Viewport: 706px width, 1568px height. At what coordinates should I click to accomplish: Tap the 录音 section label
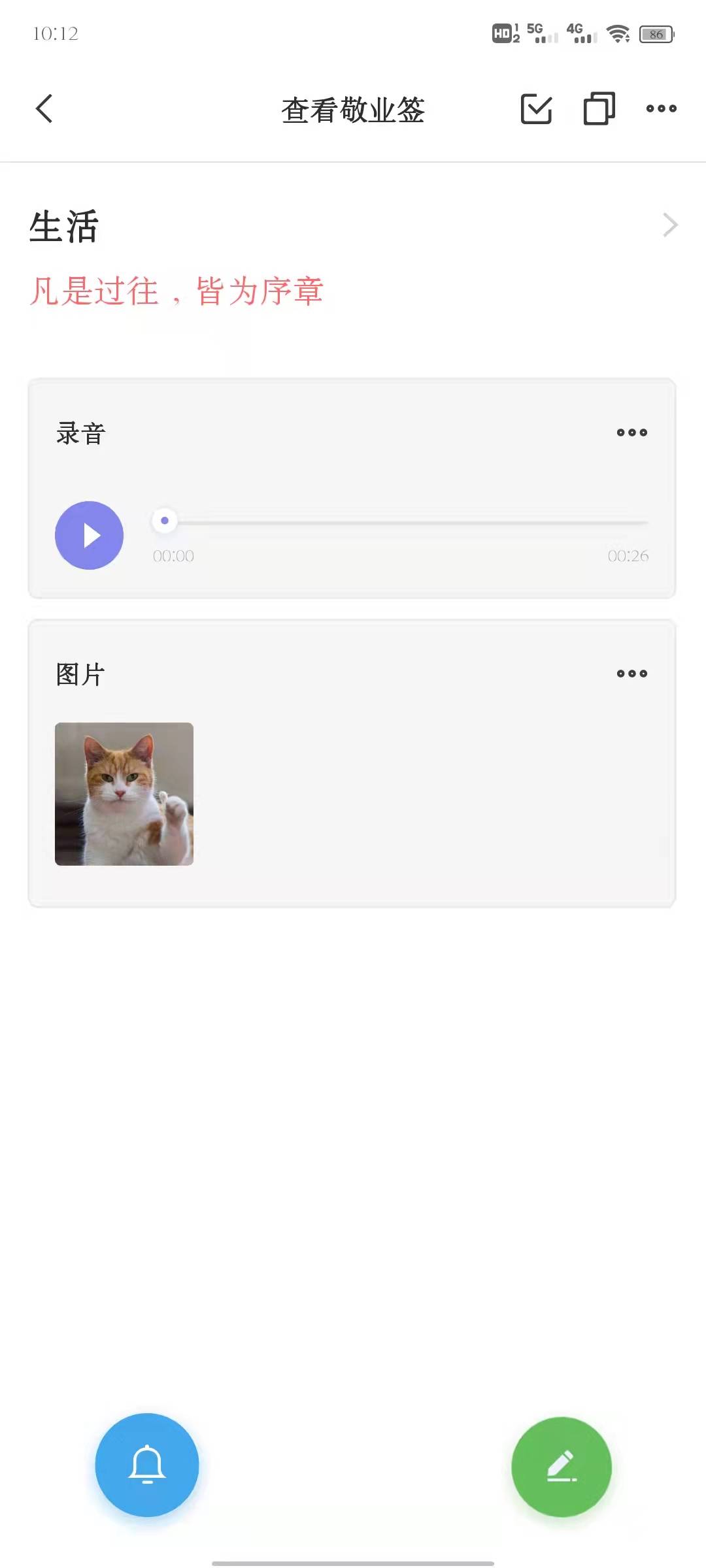[x=80, y=432]
